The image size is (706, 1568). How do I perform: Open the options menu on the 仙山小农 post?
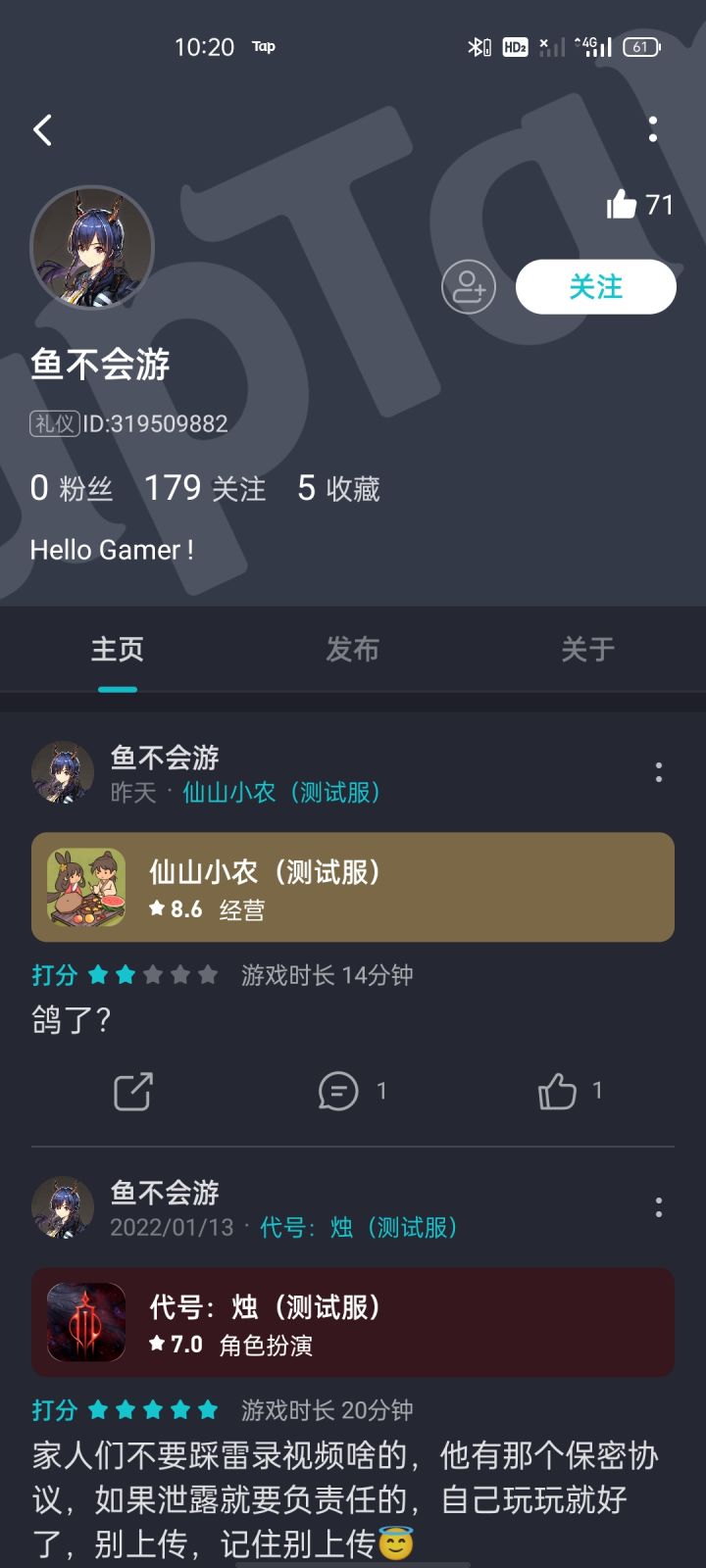tap(658, 774)
